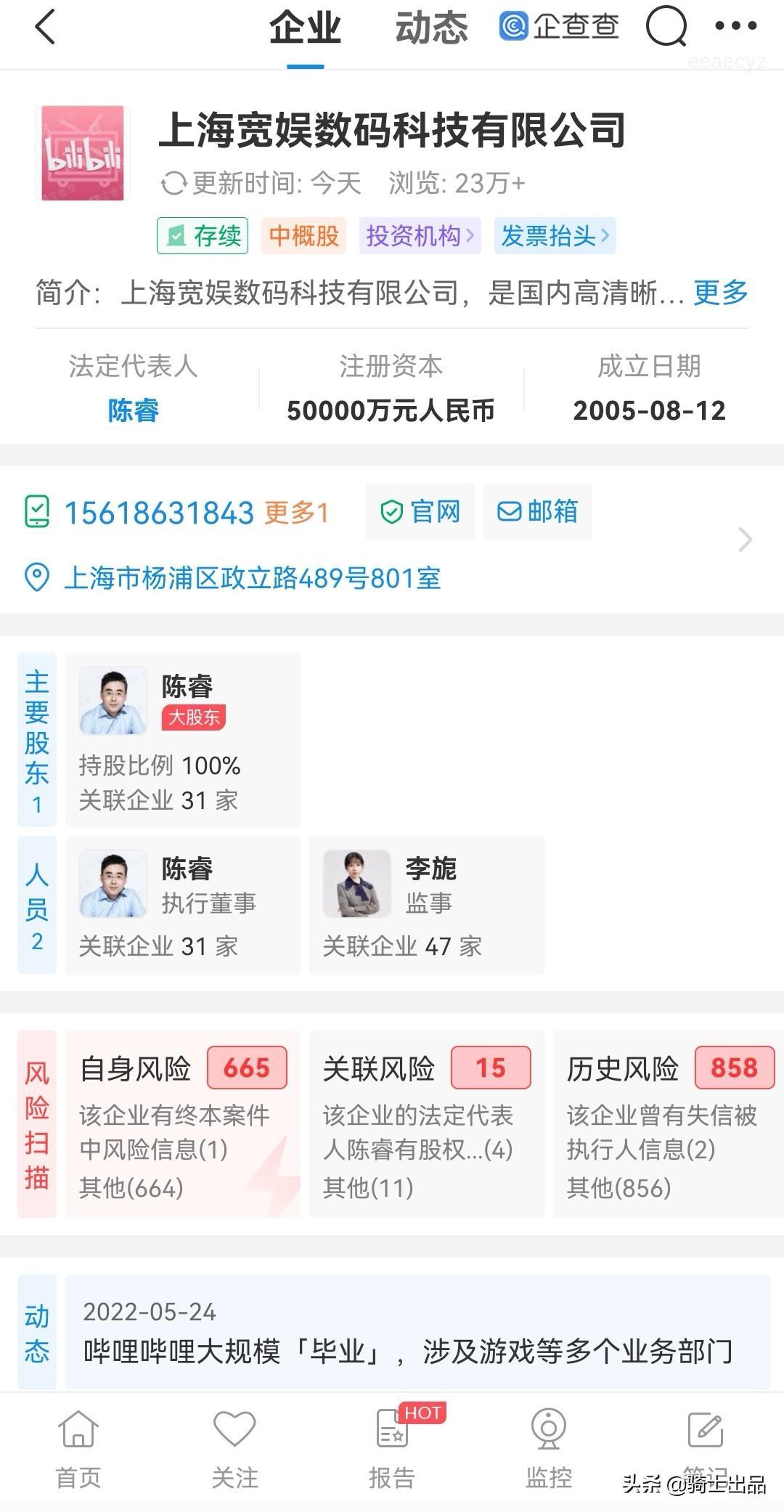This screenshot has width=784, height=1512.
Task: Open major shareholder 陈睿 card
Action: (183, 739)
